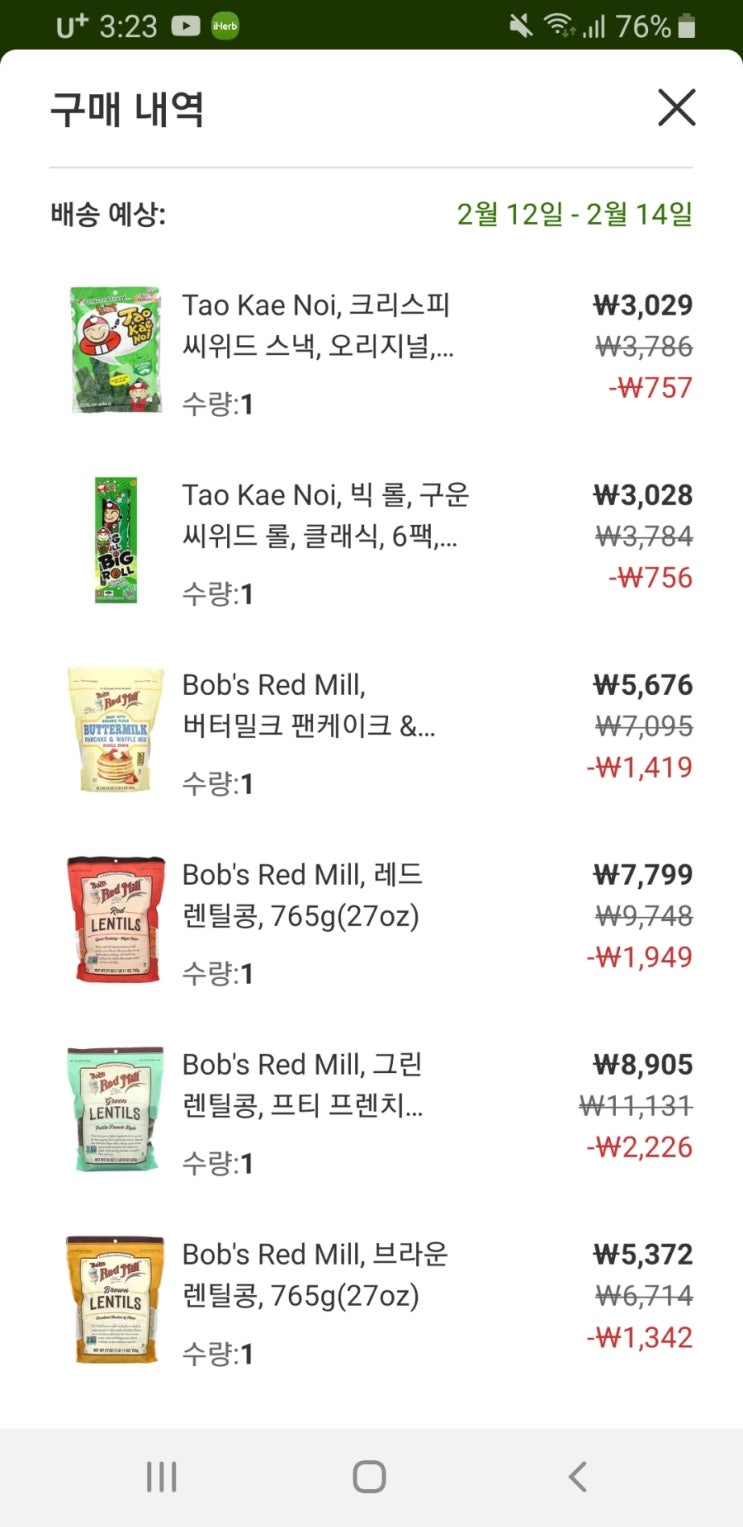743x1527 pixels.
Task: Open Tao Kae Noi Big Roll item
Action: (324, 517)
